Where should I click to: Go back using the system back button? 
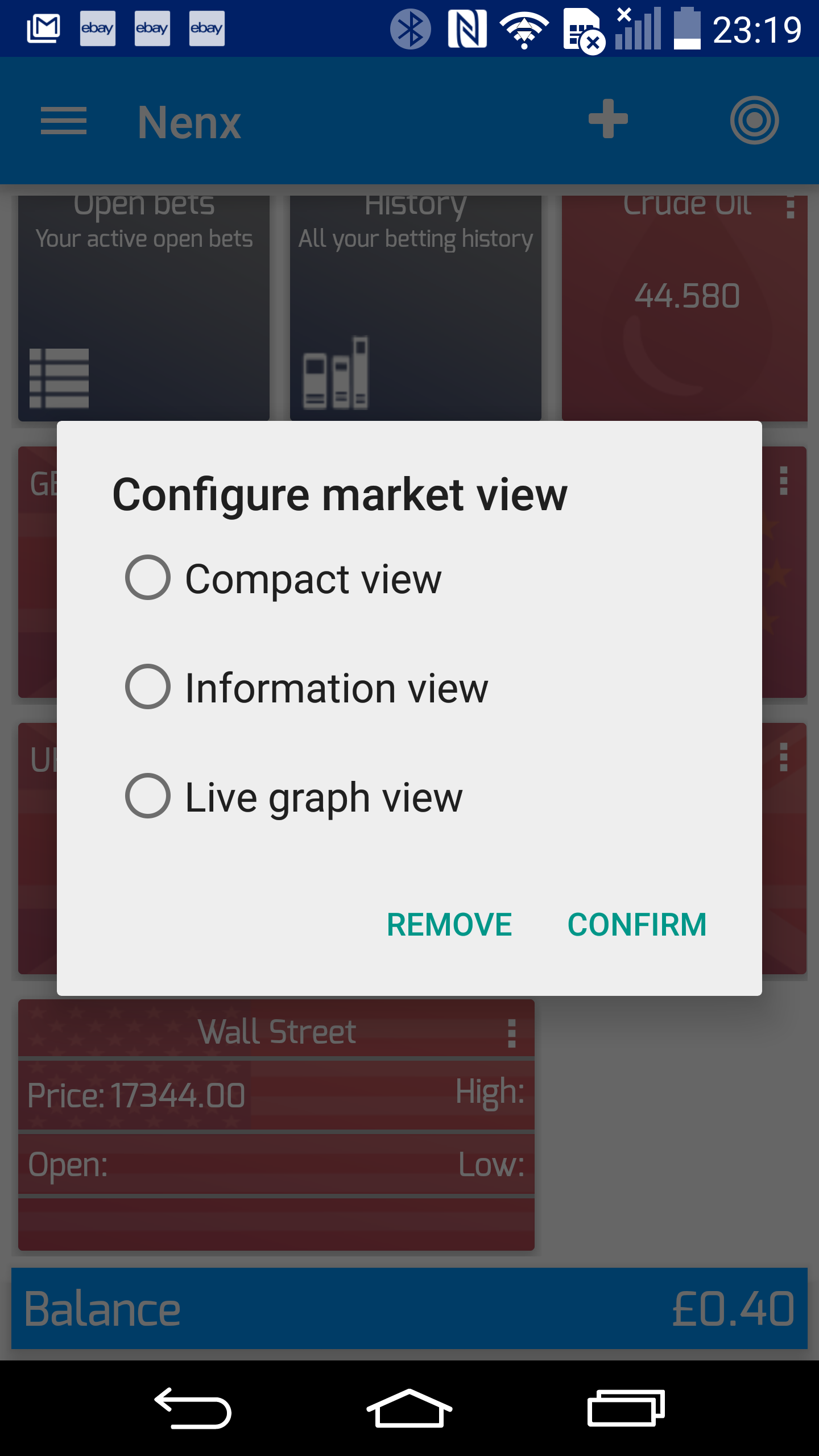pos(193,1408)
